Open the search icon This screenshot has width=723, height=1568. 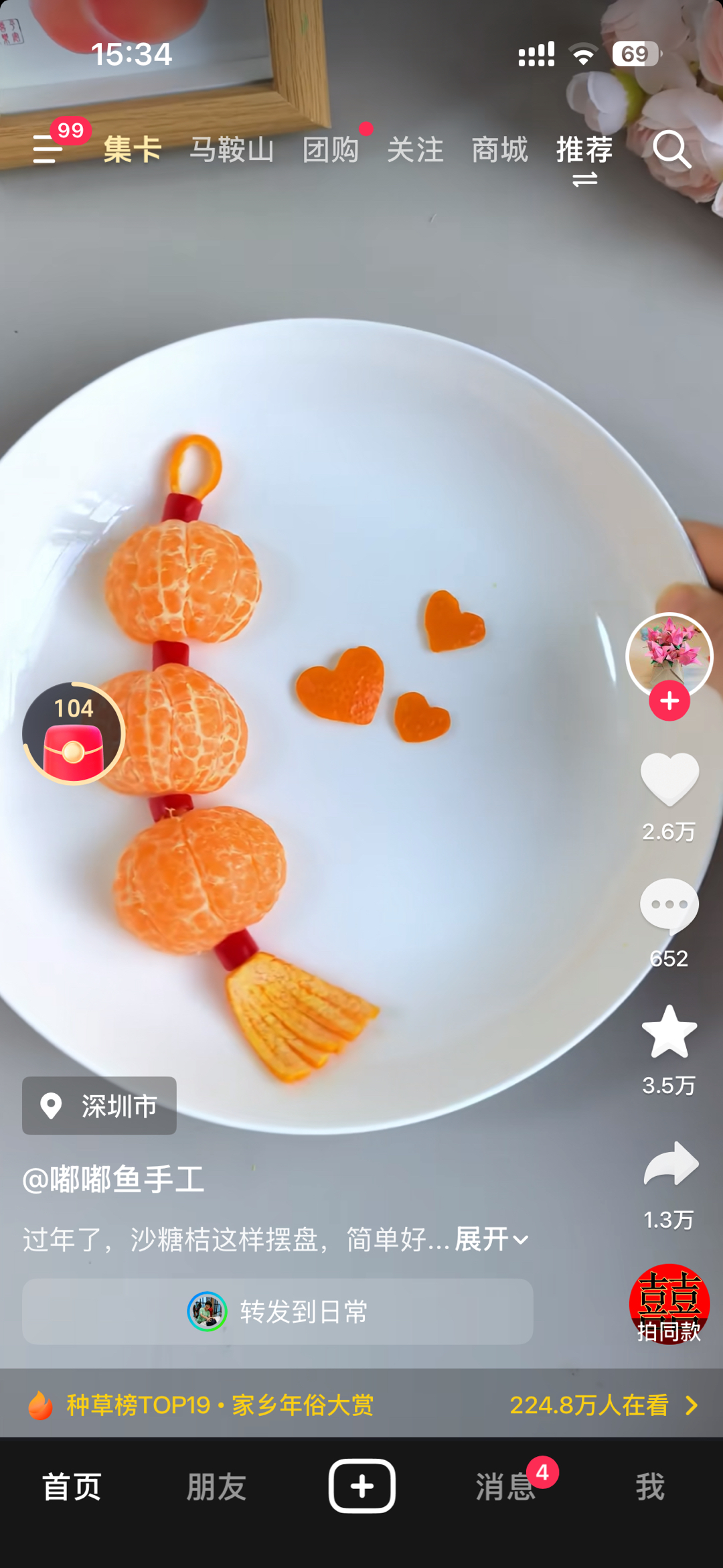point(671,149)
